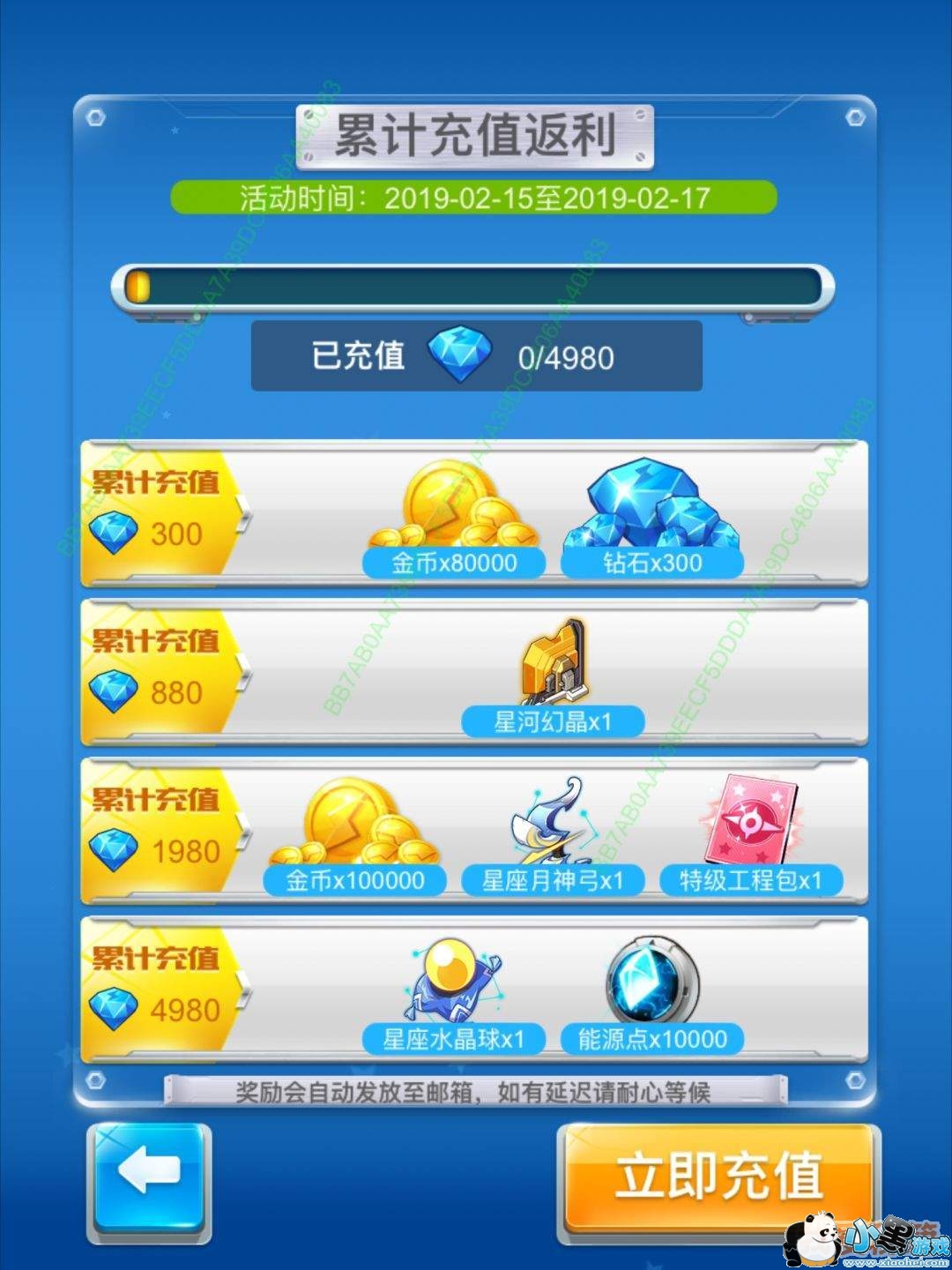
Task: Tap the back arrow button
Action: tap(149, 1180)
